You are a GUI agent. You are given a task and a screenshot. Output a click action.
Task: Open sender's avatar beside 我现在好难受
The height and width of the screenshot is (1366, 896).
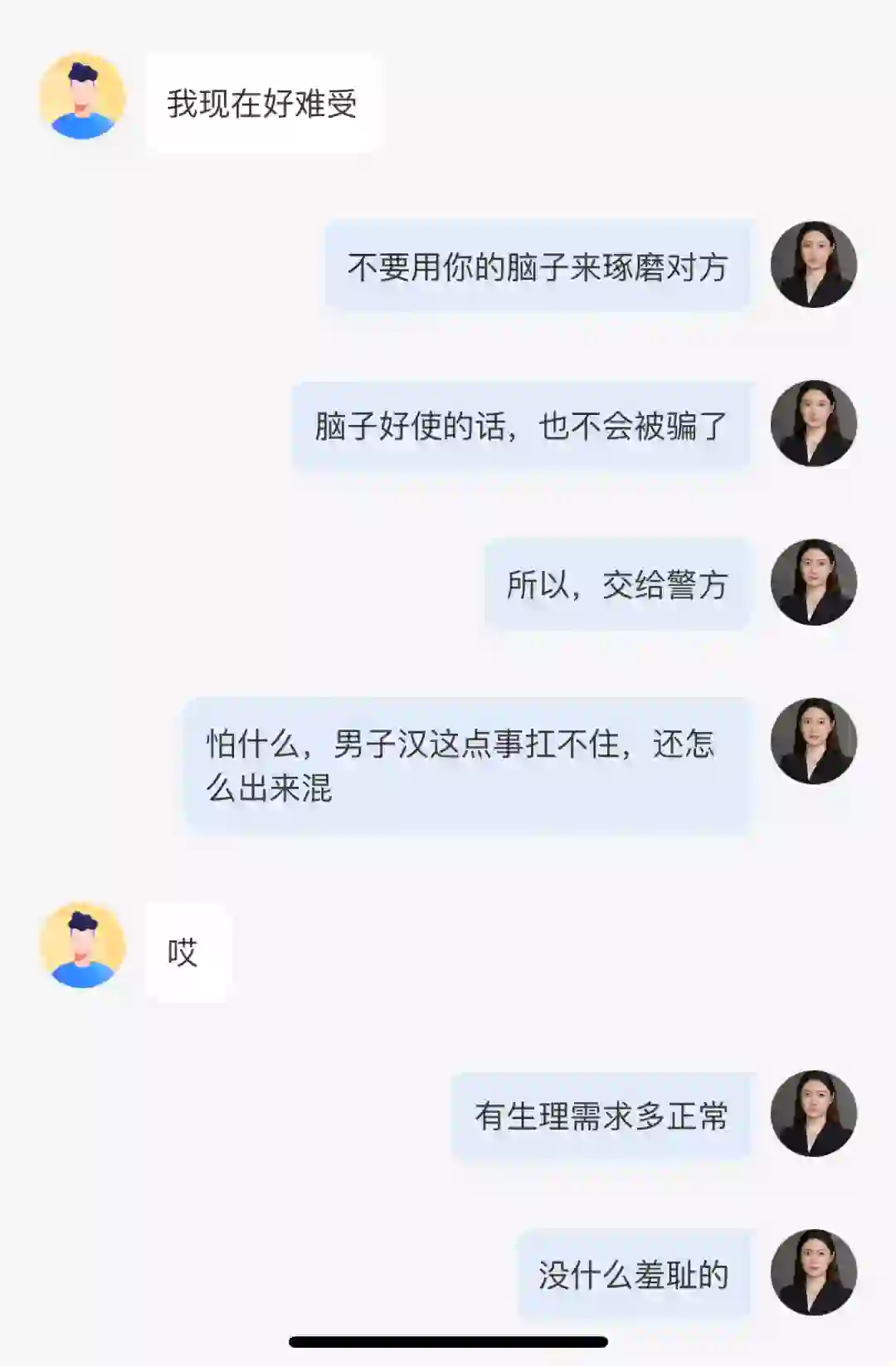pyautogui.click(x=82, y=96)
